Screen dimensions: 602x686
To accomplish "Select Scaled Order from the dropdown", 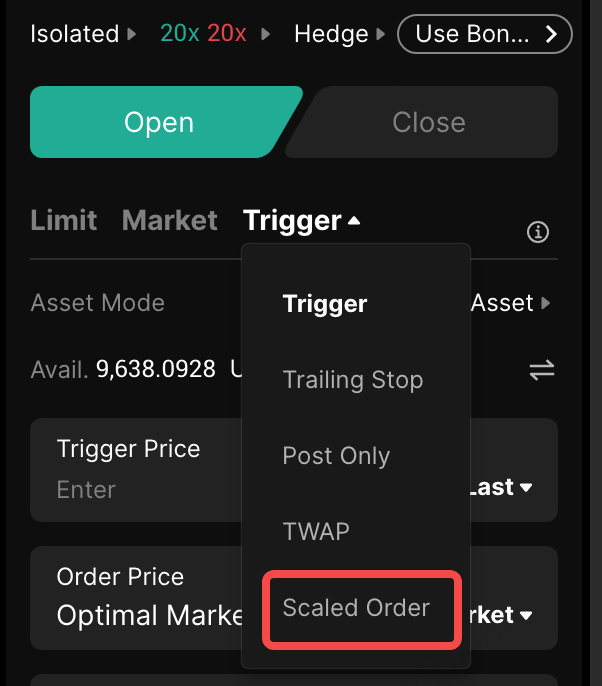I will click(356, 608).
